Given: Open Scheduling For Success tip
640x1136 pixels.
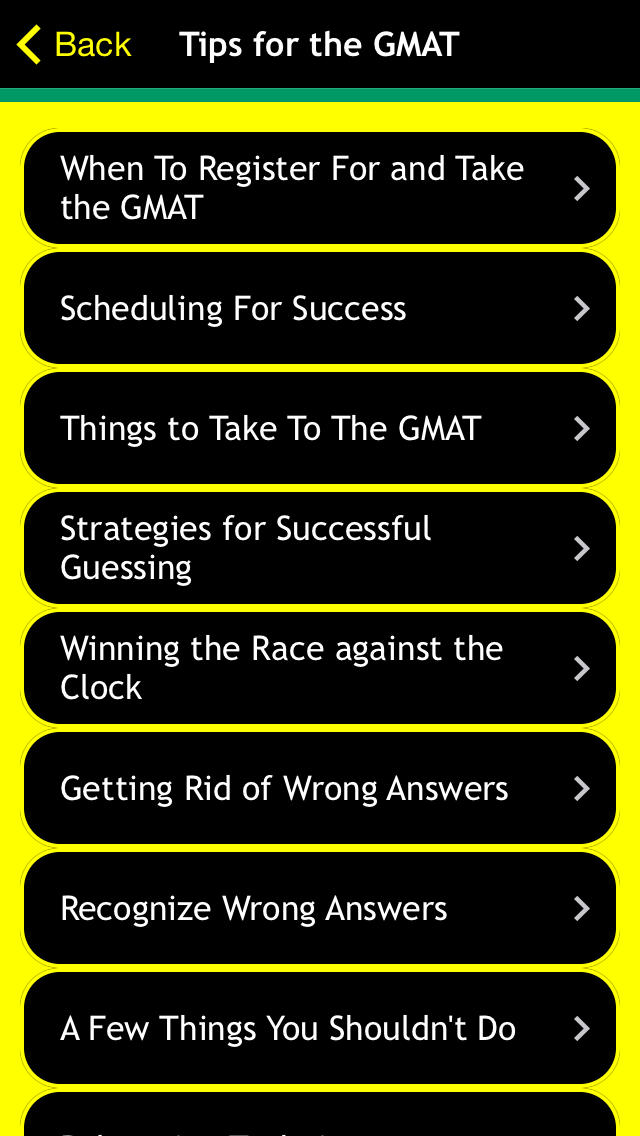Looking at the screenshot, I should 320,308.
